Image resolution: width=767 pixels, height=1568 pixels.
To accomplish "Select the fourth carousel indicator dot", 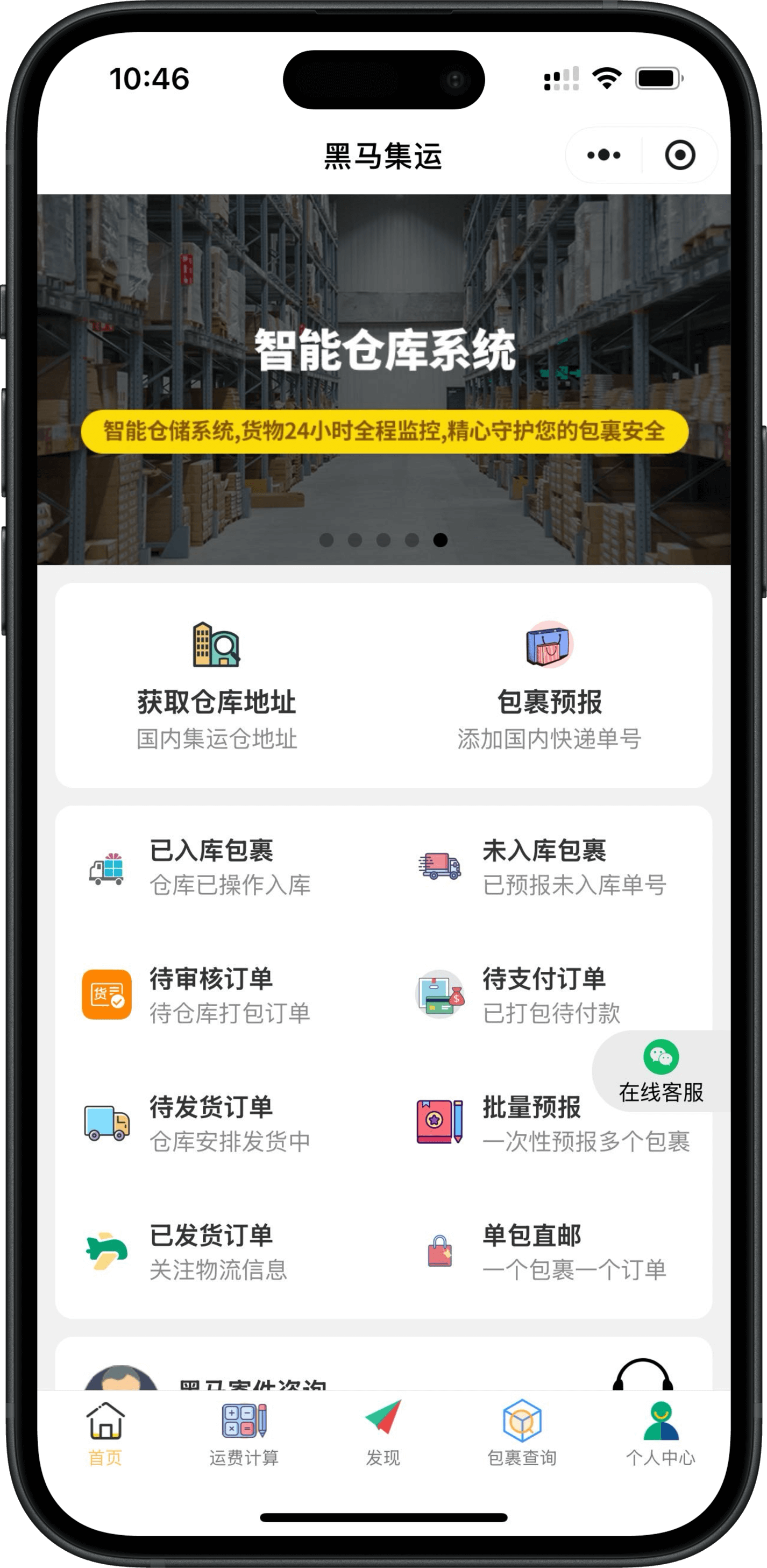I will (x=413, y=539).
